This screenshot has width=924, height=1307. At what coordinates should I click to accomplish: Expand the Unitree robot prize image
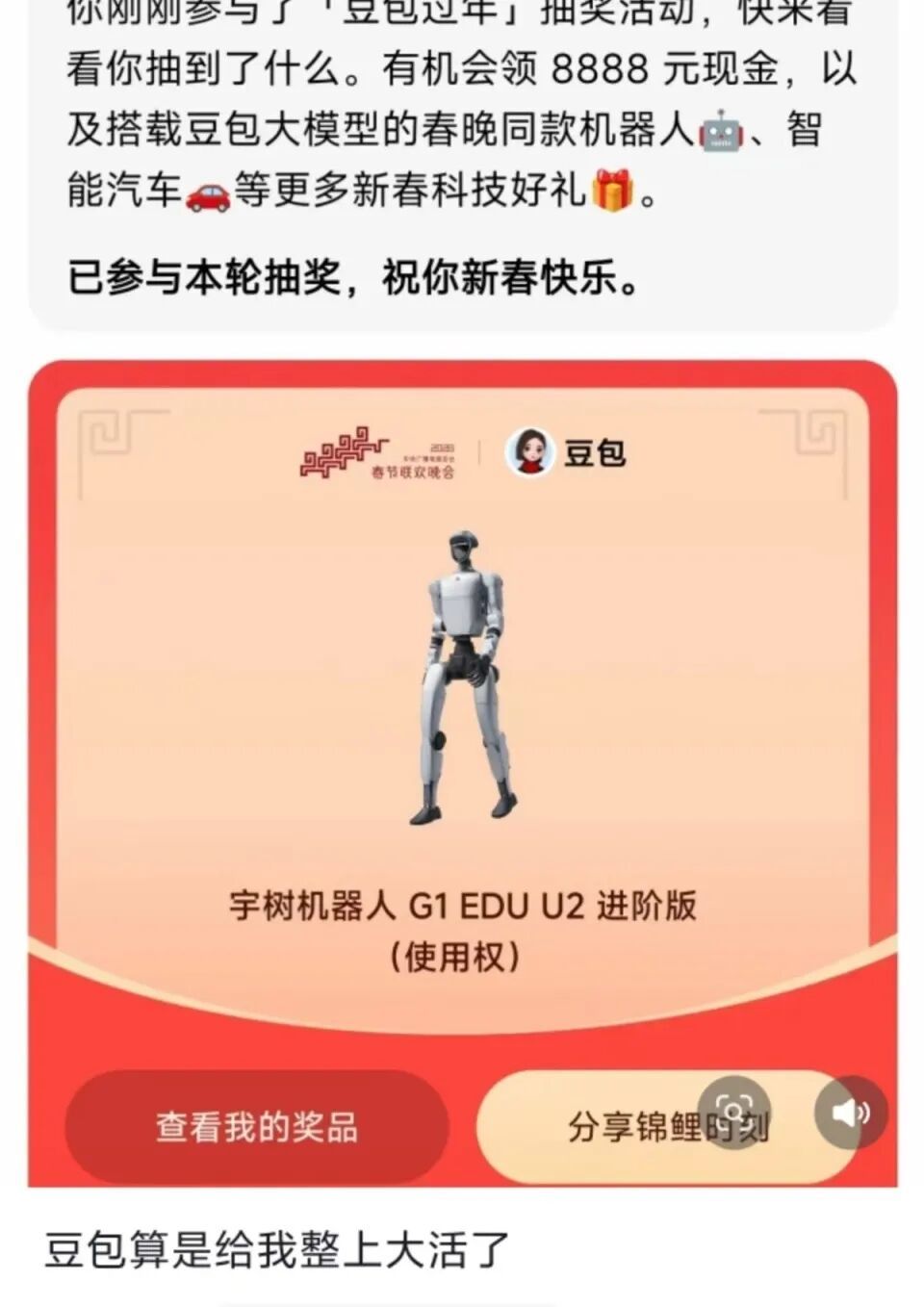coord(465,674)
